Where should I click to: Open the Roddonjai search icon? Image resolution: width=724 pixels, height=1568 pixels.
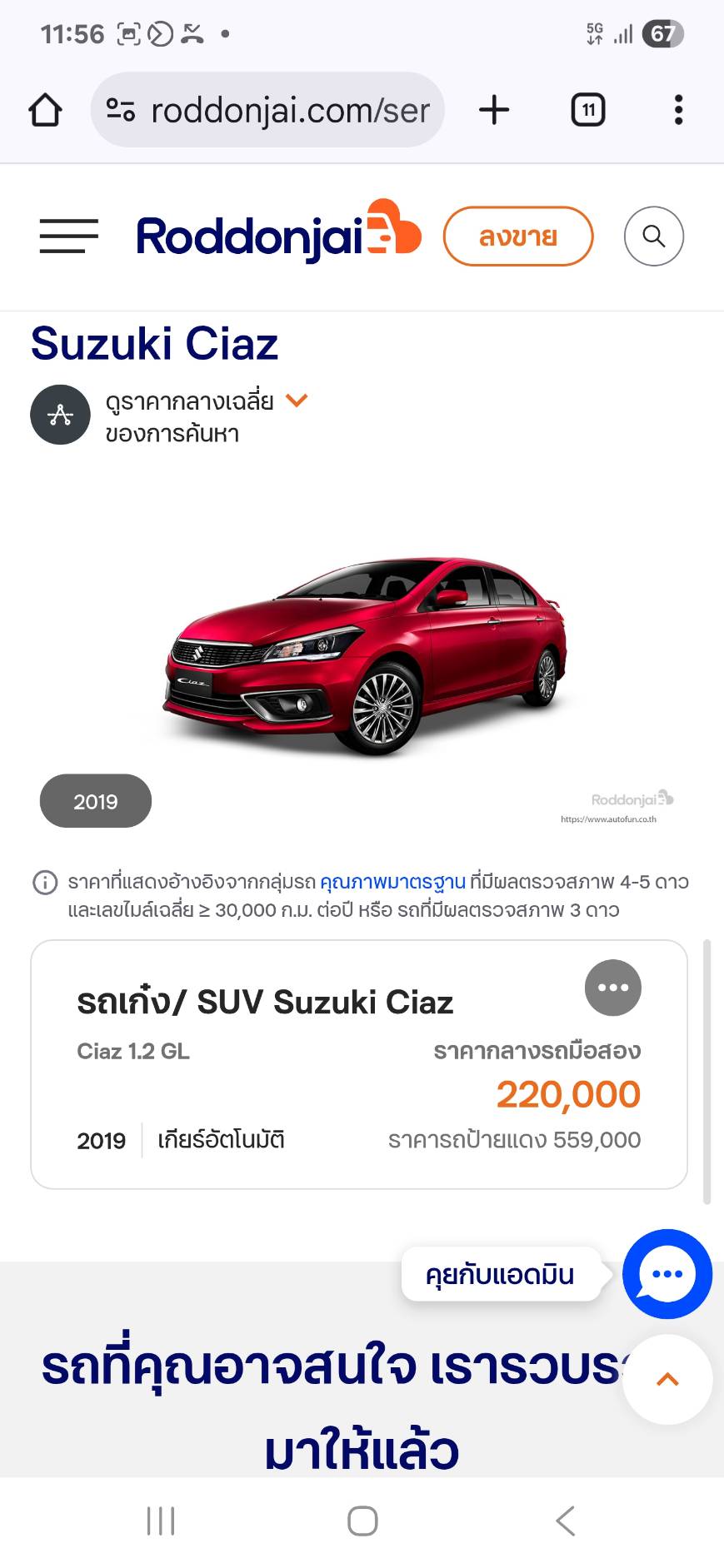point(654,236)
